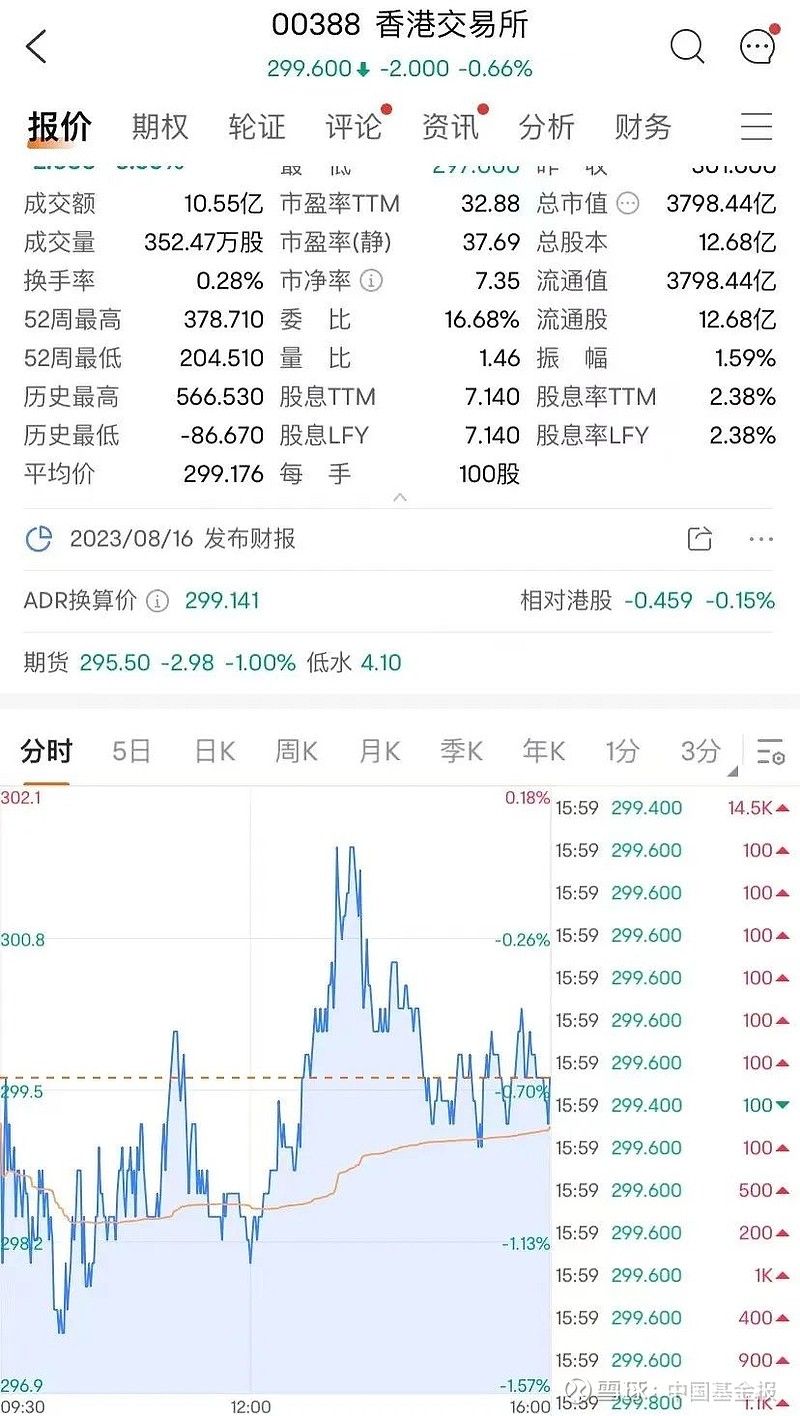The height and width of the screenshot is (1416, 800).
Task: Tap the back arrow to return
Action: click(37, 46)
